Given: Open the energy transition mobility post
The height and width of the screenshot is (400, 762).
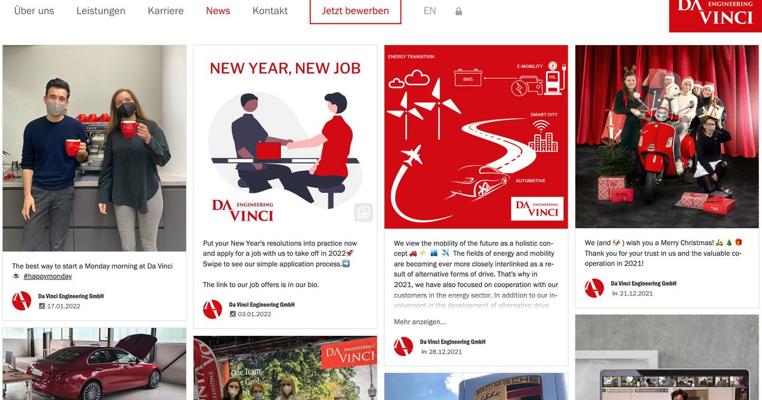Looking at the screenshot, I should 476,137.
